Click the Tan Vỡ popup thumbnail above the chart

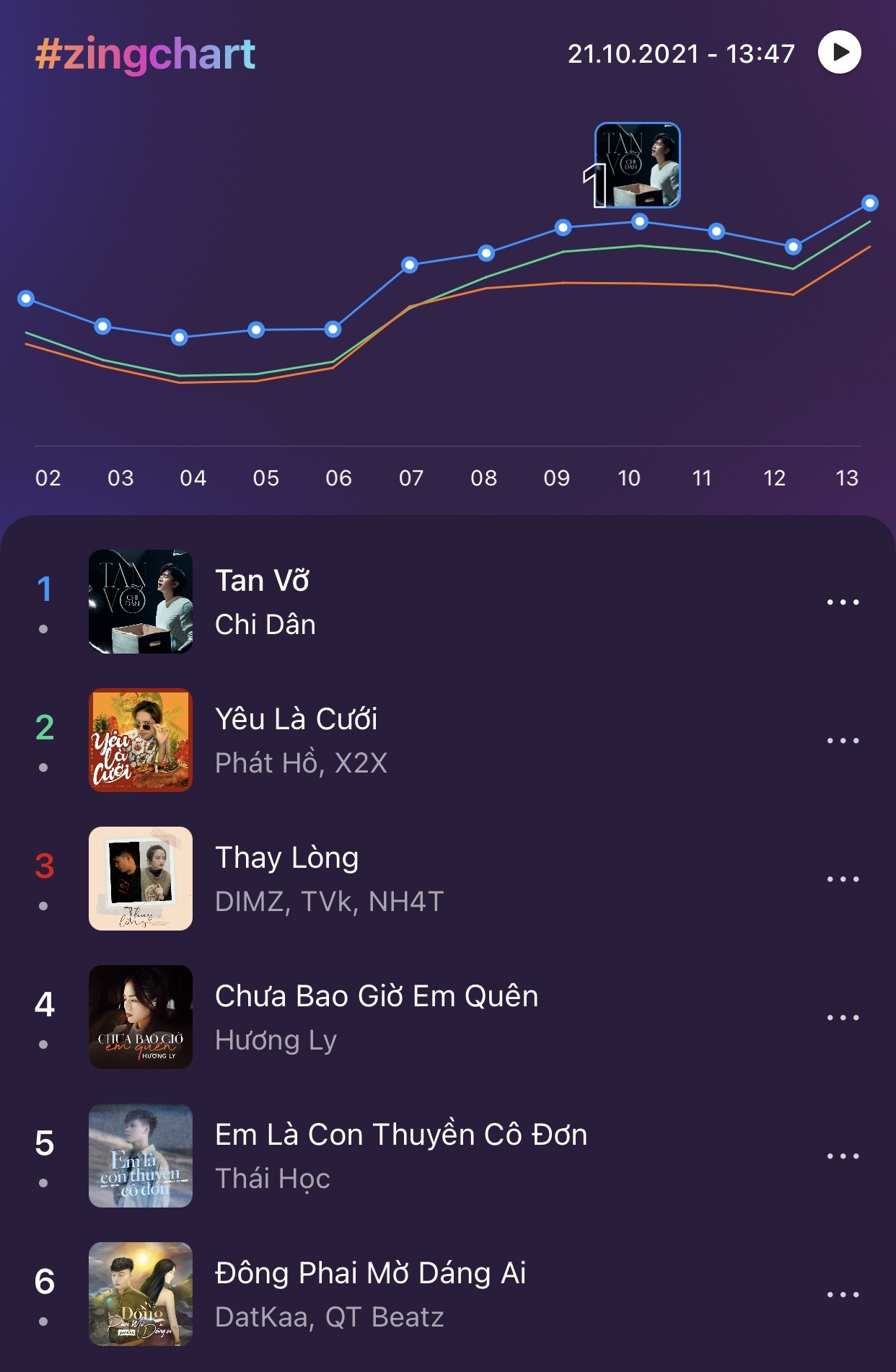pos(638,164)
